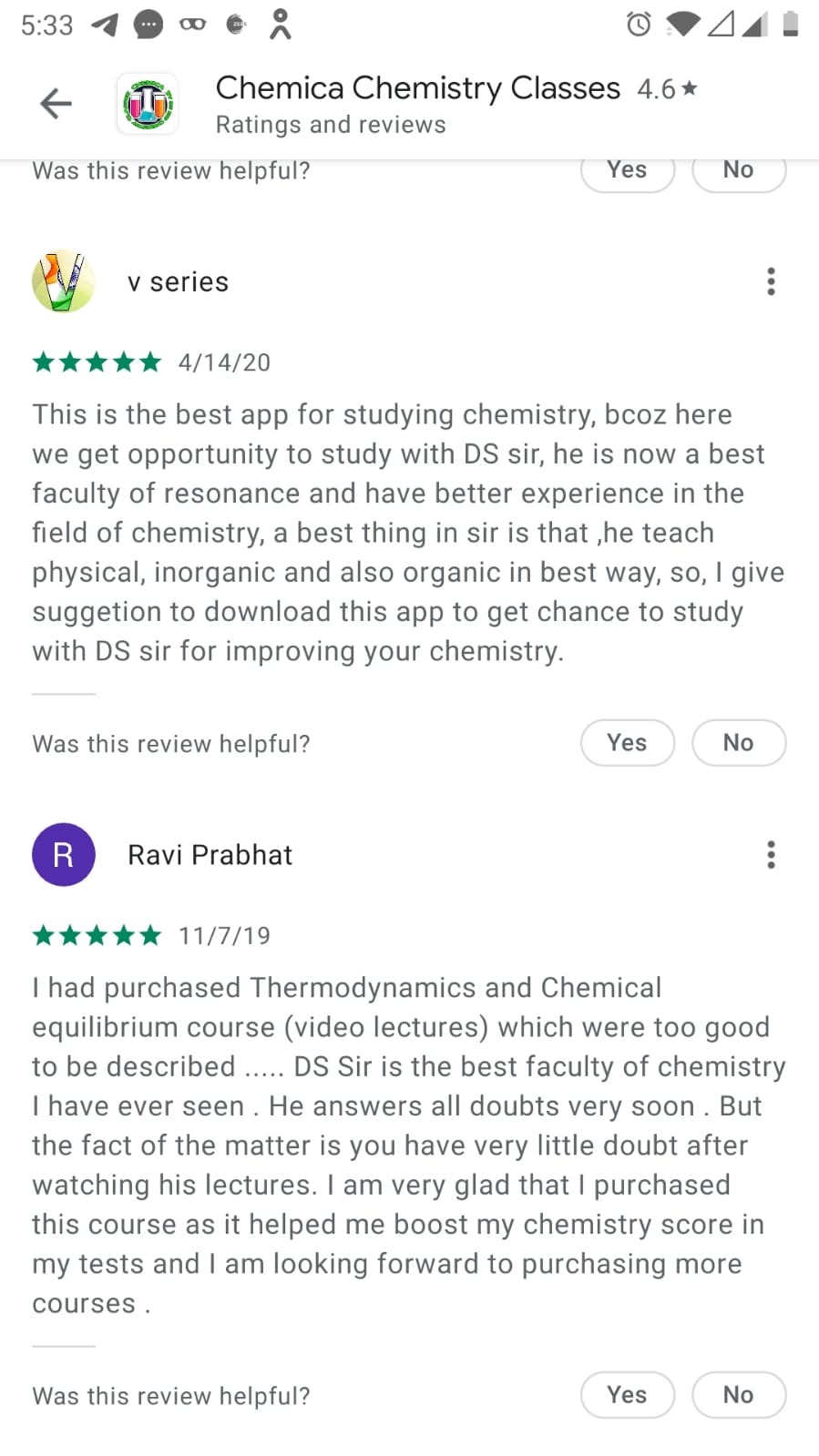
Task: Open options menu for Ravi Prabhat review
Action: [771, 854]
